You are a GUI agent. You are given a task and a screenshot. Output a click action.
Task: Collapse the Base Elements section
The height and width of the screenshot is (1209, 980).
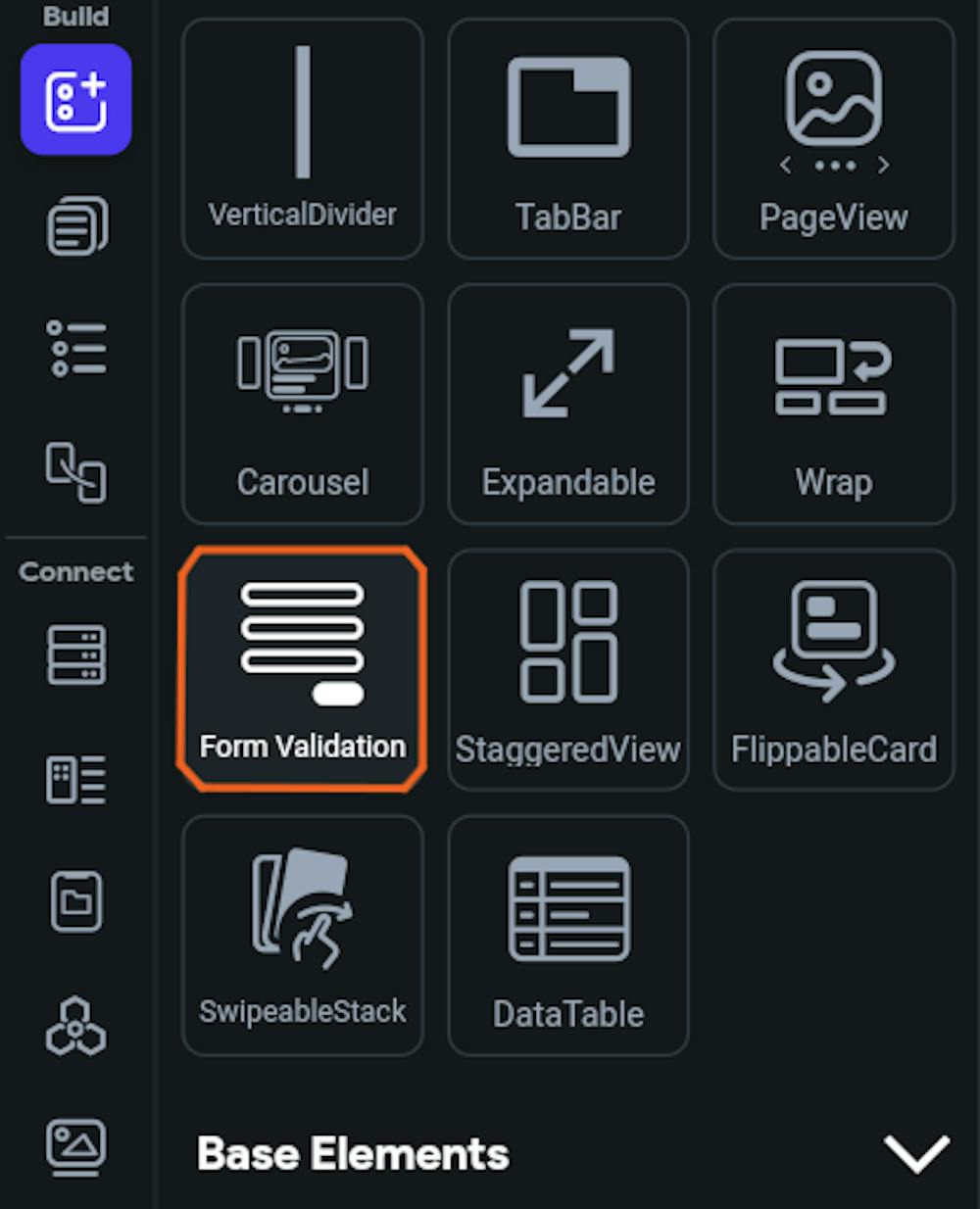(915, 1153)
